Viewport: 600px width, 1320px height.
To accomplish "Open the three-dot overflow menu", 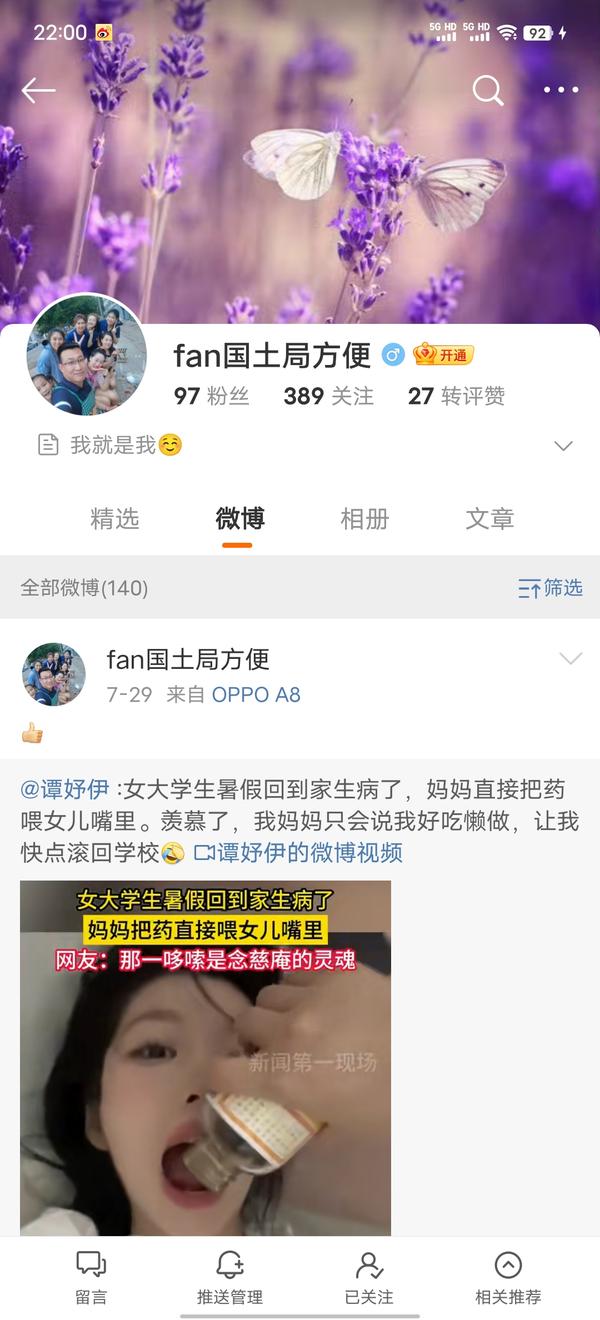I will (561, 91).
